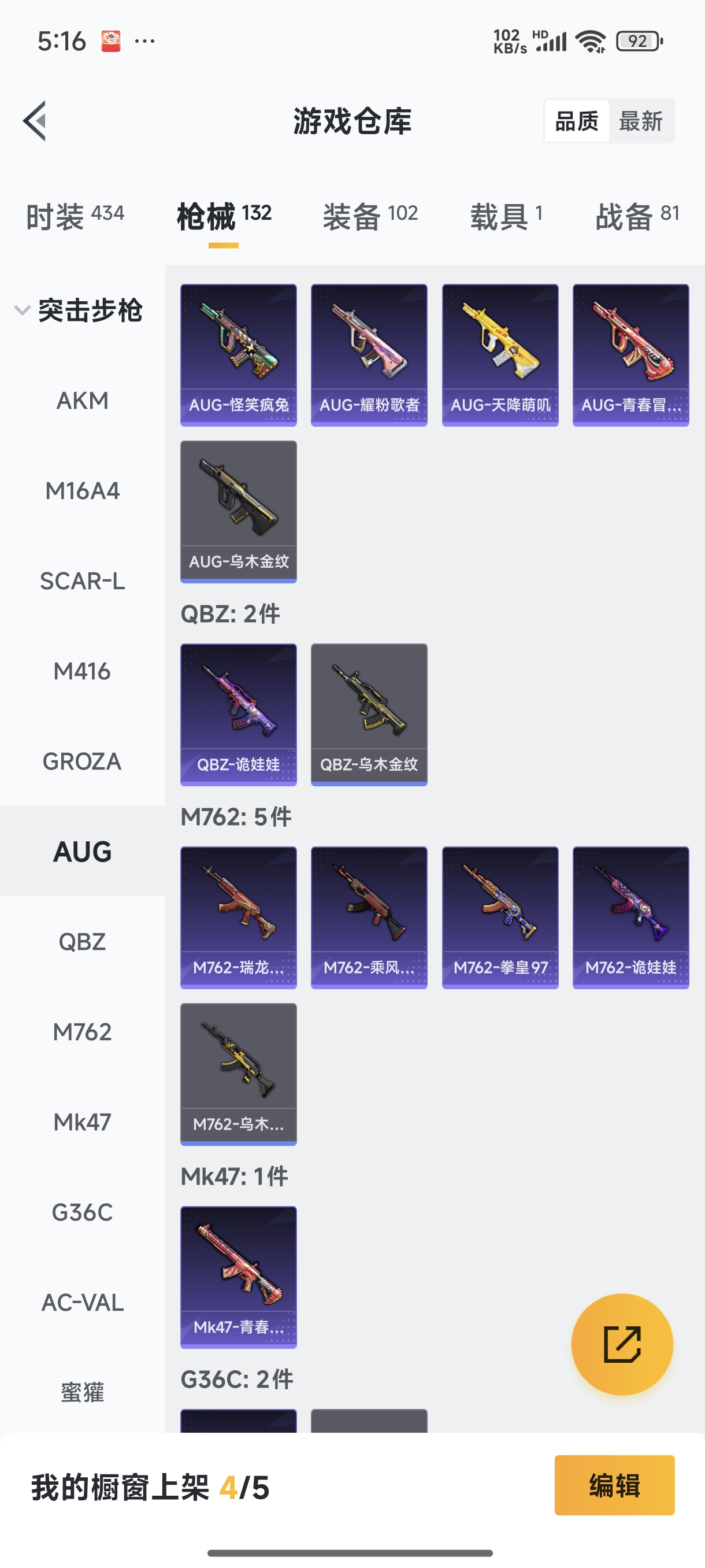Switch to the 时装 tab
Image resolution: width=705 pixels, height=1568 pixels.
click(x=75, y=216)
